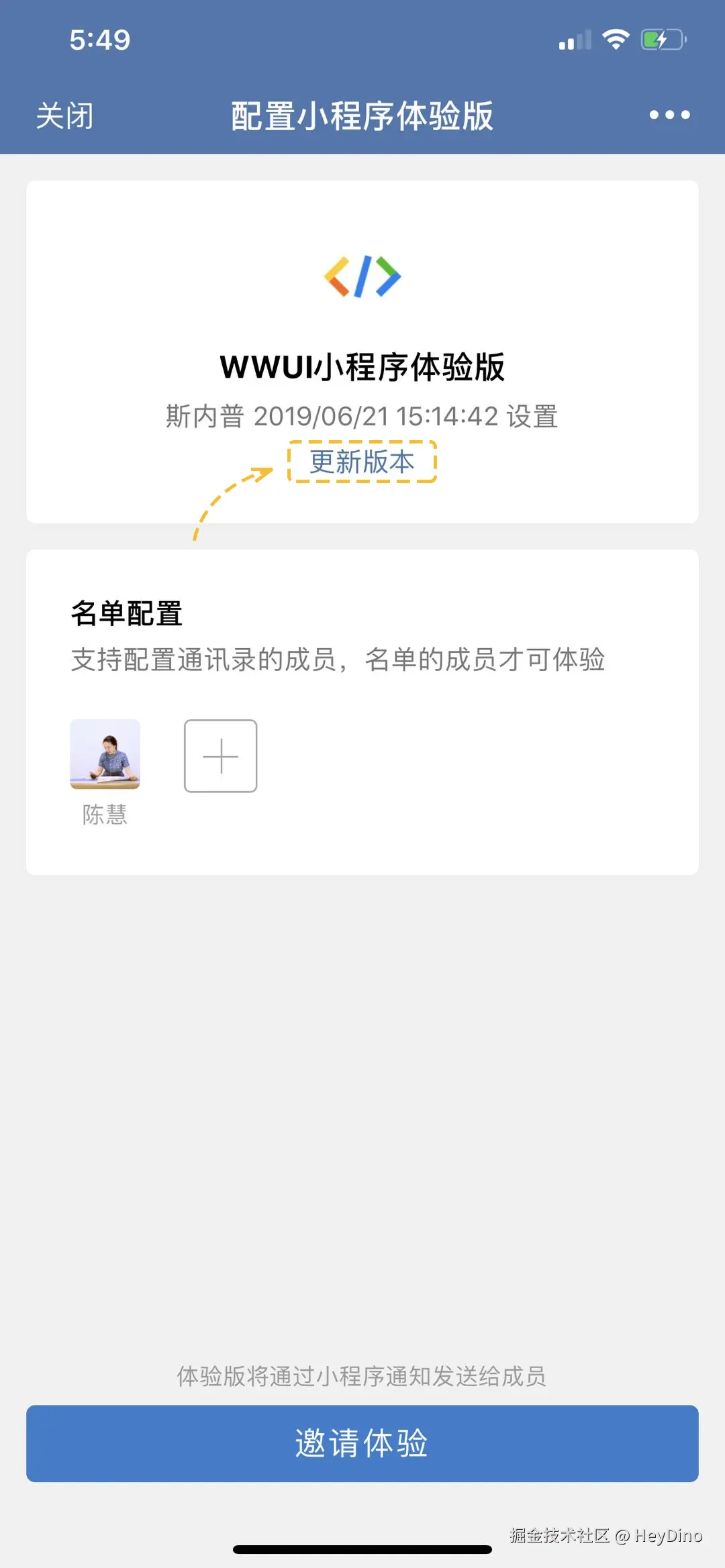Click the 斯内普 developer name text

click(x=203, y=417)
